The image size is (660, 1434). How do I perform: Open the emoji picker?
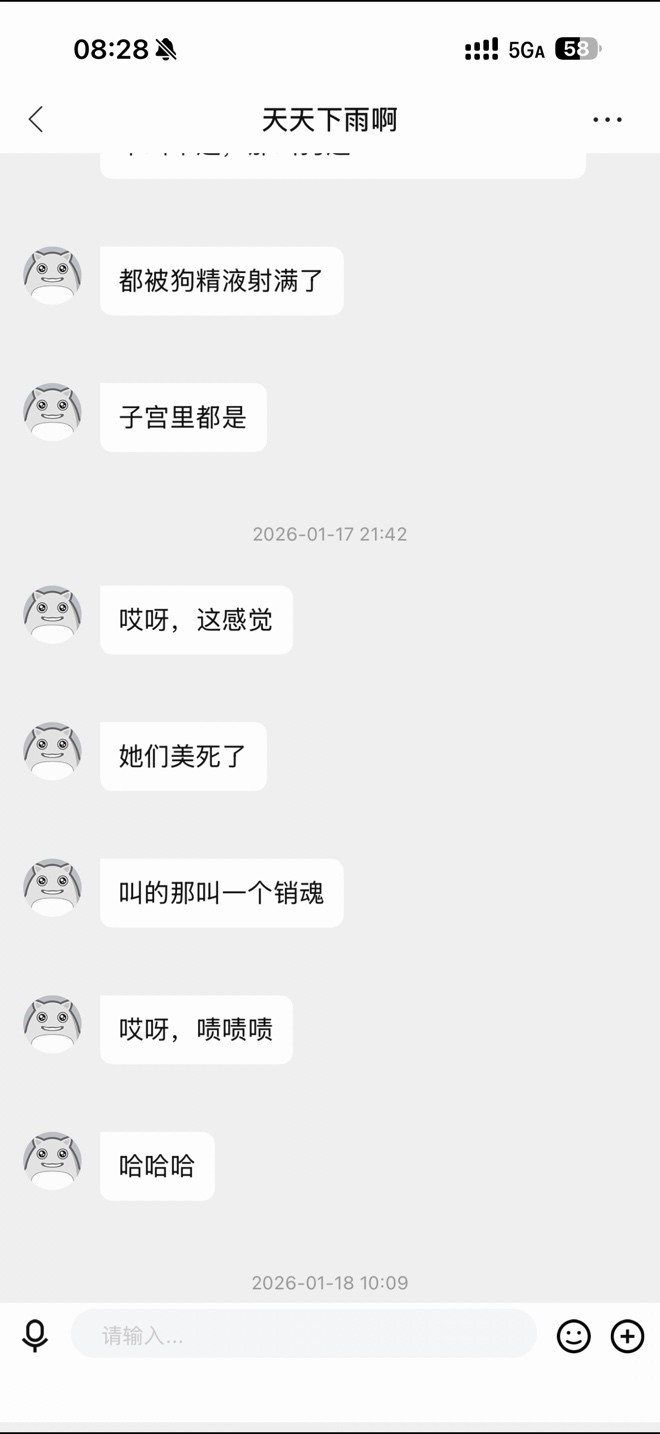pyautogui.click(x=574, y=1336)
